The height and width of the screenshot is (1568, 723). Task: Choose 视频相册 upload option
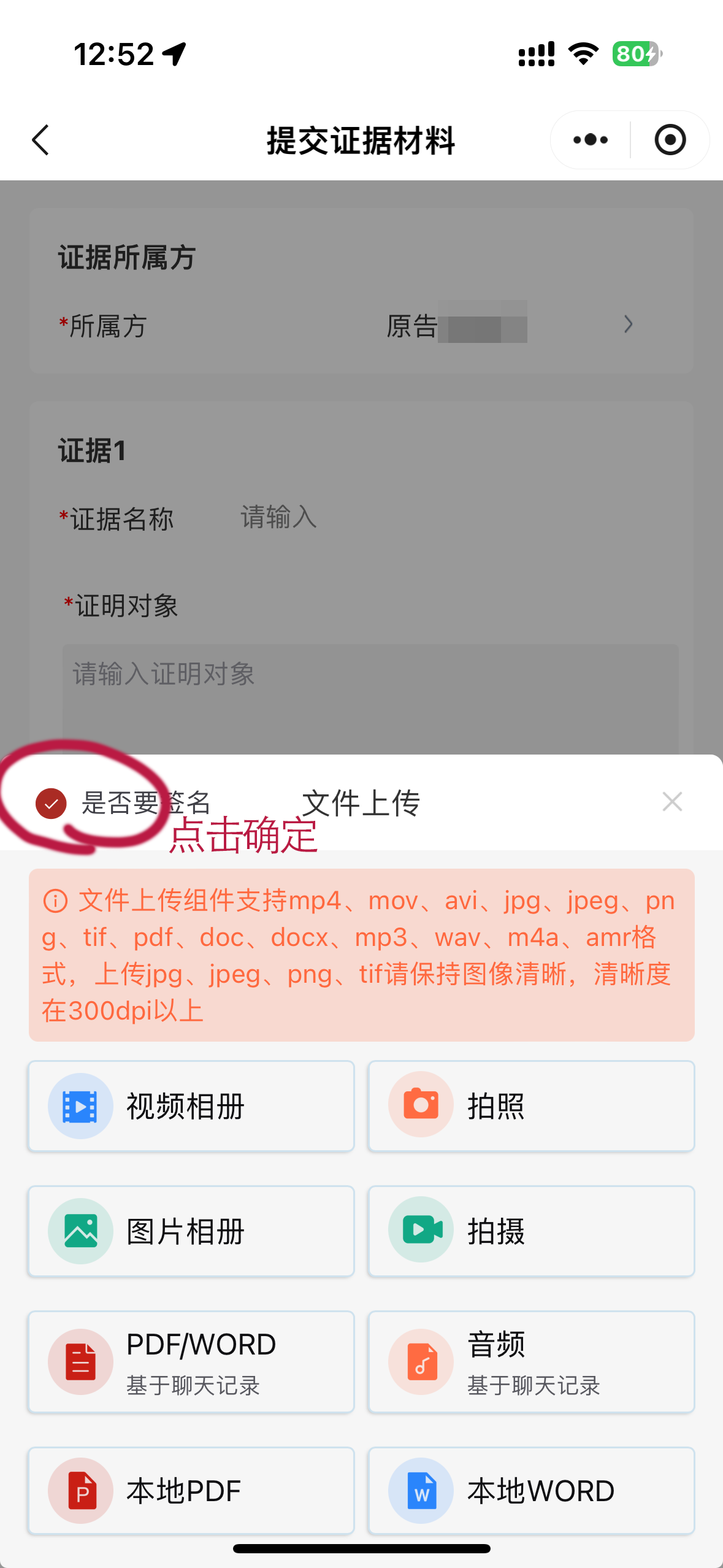tap(191, 1106)
